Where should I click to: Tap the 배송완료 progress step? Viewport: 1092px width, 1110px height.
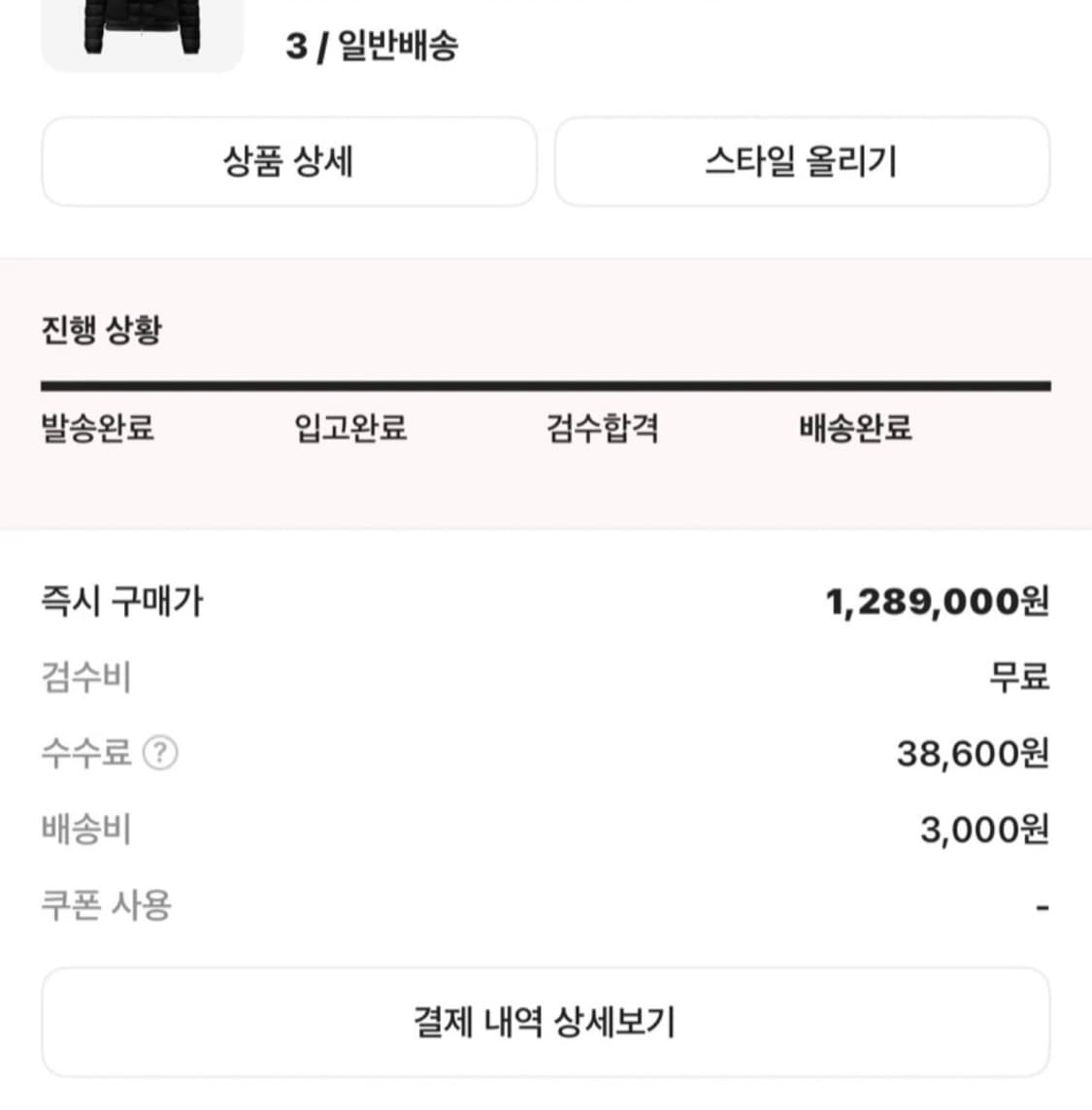(x=856, y=431)
